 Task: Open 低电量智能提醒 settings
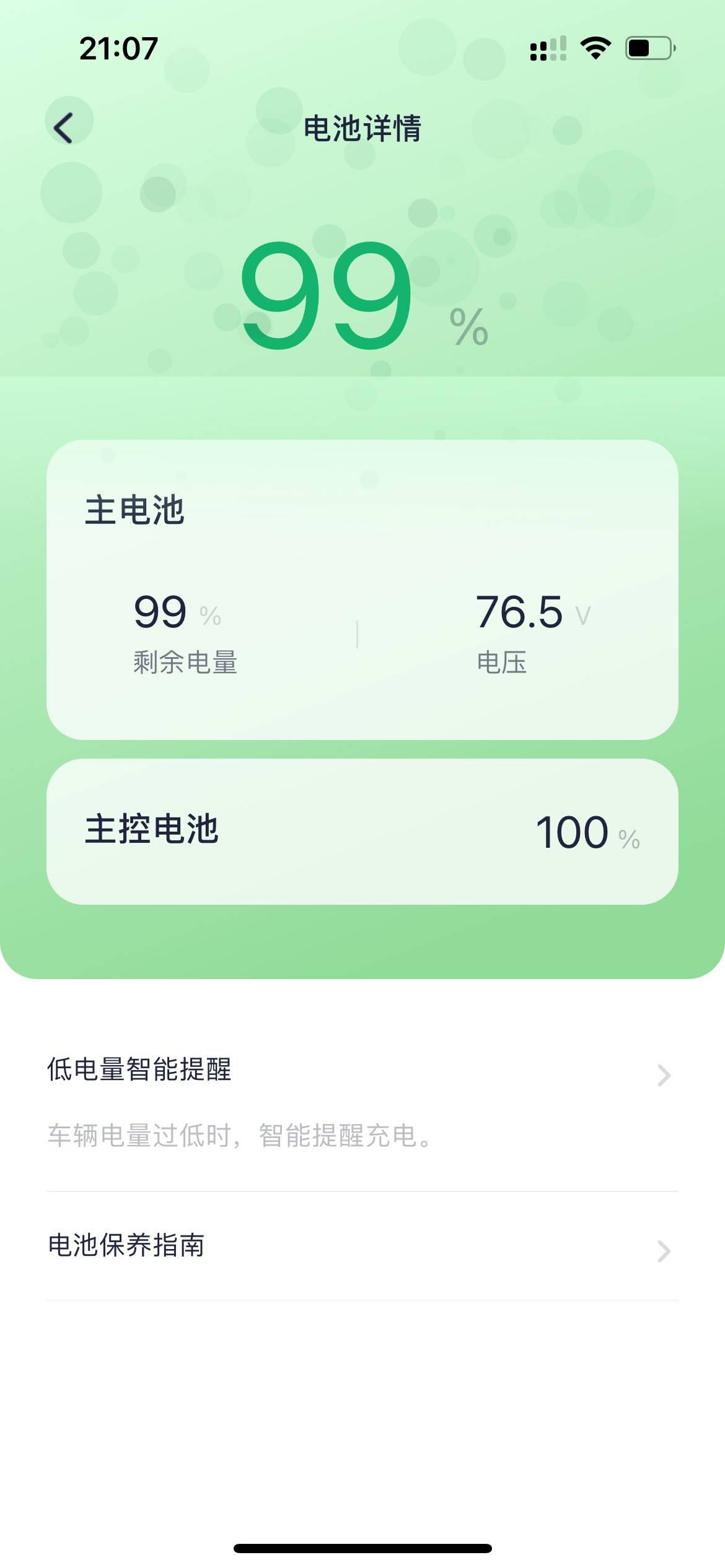coord(362,1100)
